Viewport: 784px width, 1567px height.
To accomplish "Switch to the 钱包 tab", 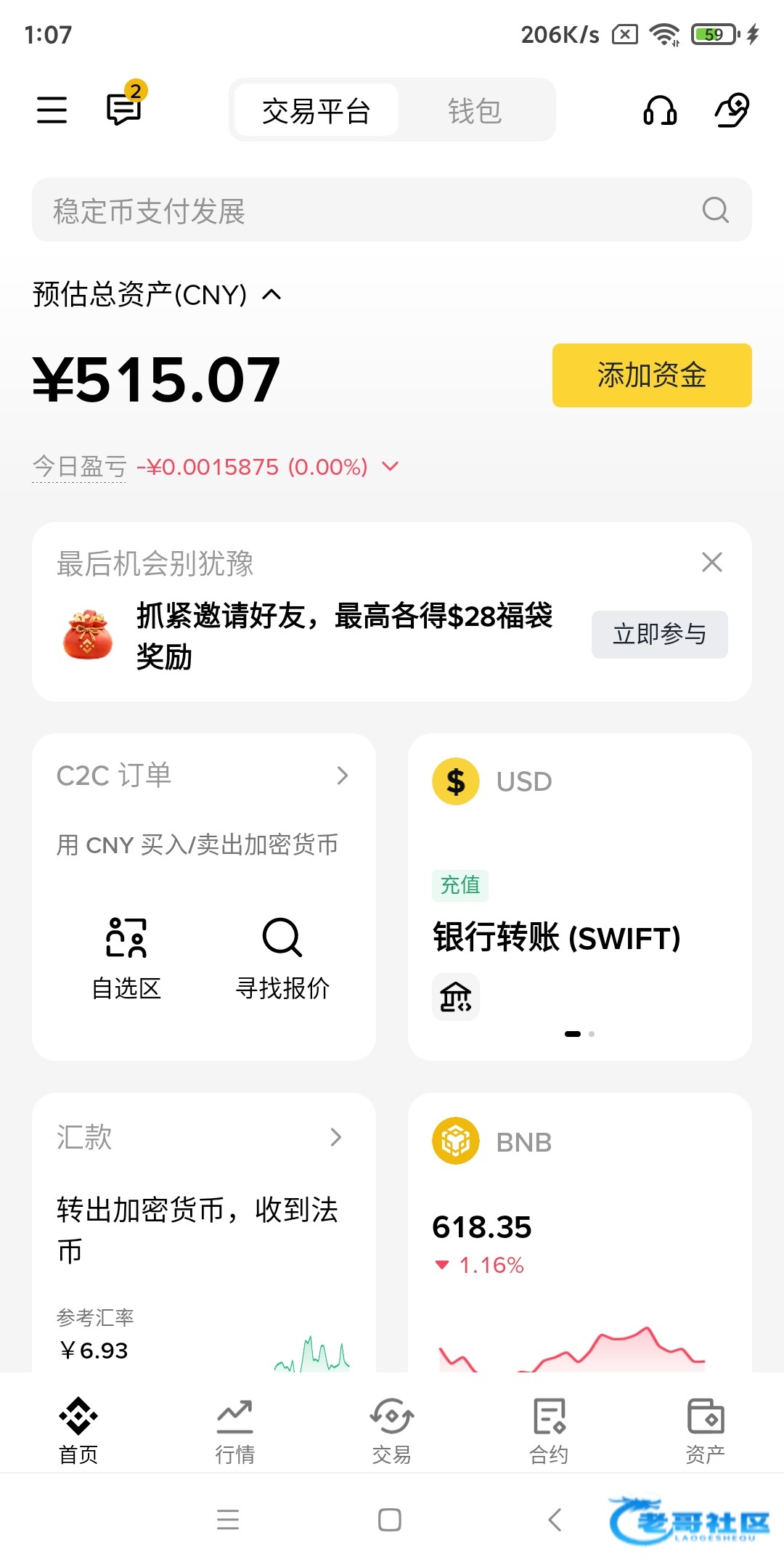I will pos(475,111).
